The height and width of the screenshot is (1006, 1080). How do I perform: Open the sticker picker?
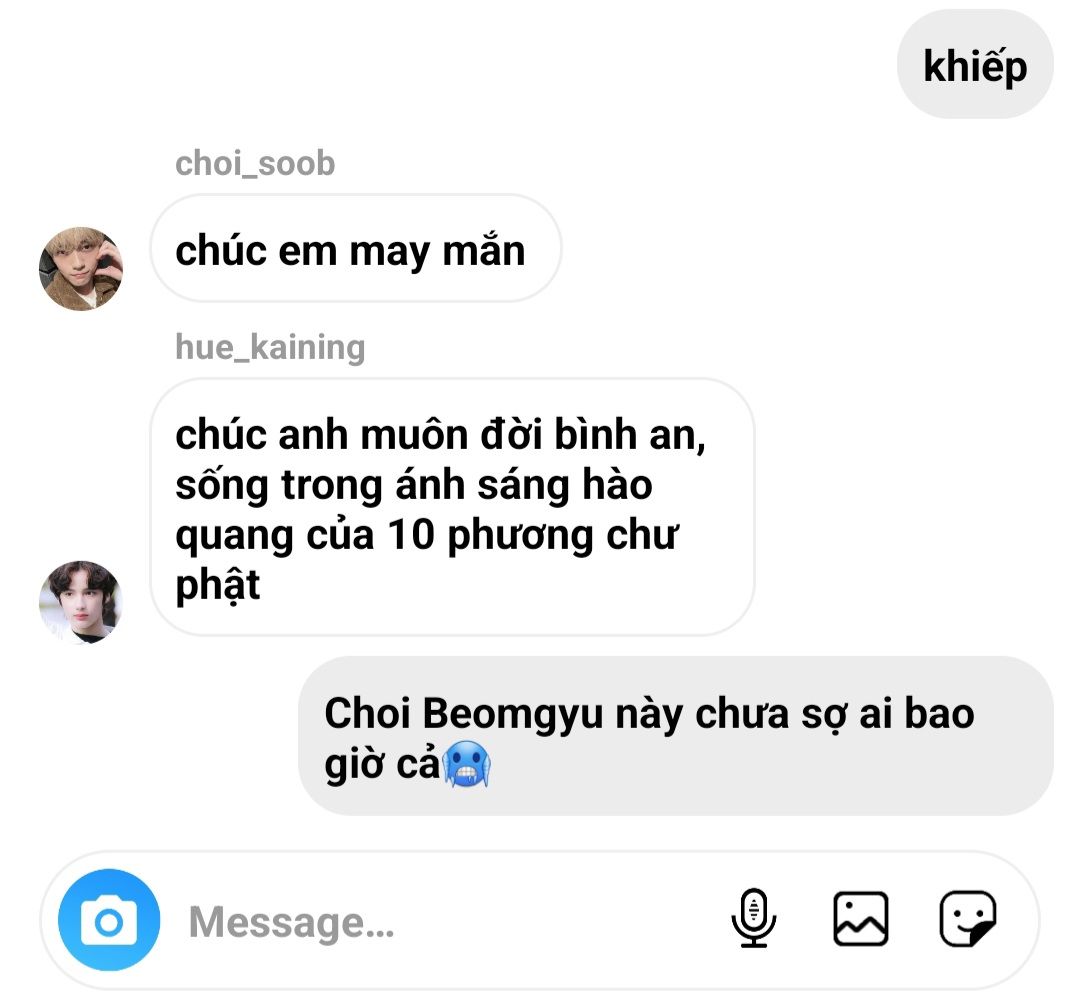[967, 918]
